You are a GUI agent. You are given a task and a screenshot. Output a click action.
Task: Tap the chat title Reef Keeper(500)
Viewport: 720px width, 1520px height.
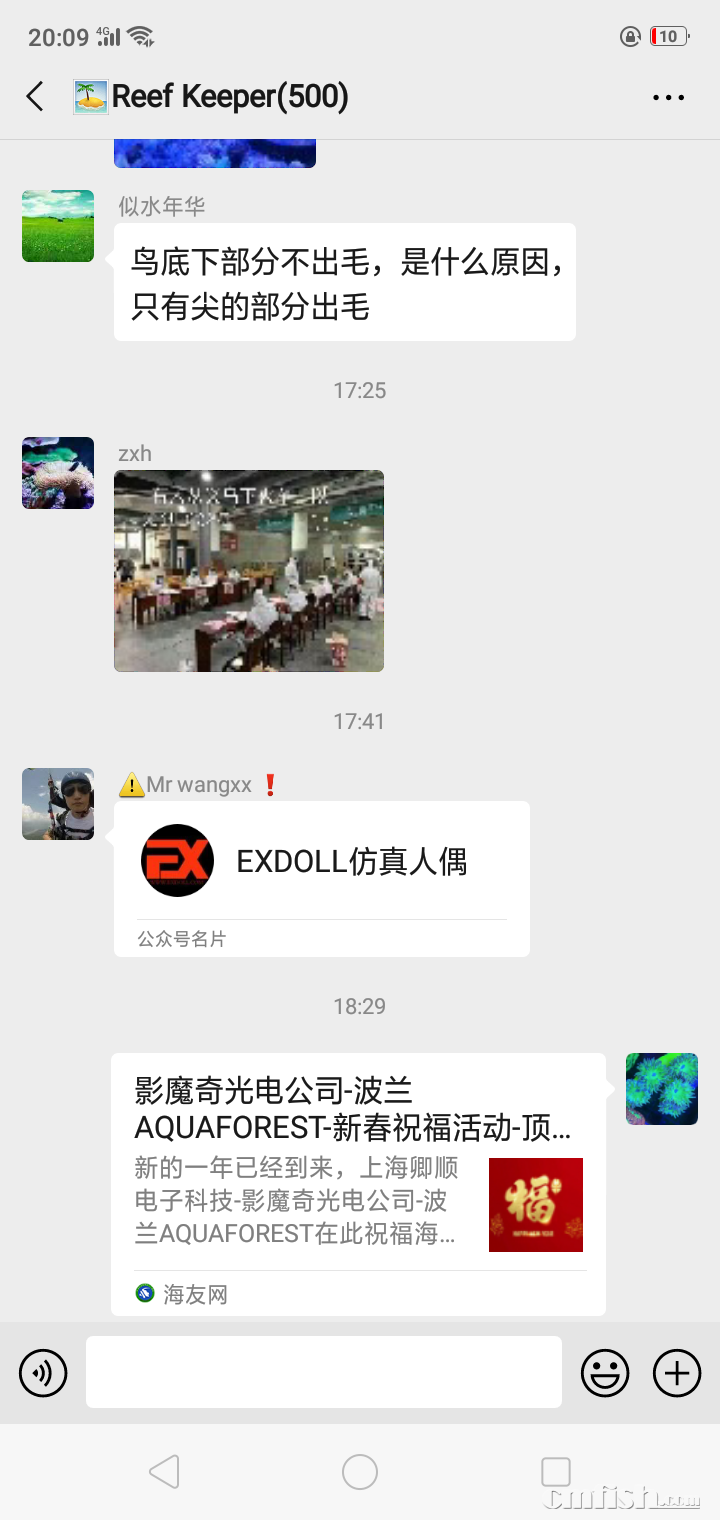click(230, 97)
